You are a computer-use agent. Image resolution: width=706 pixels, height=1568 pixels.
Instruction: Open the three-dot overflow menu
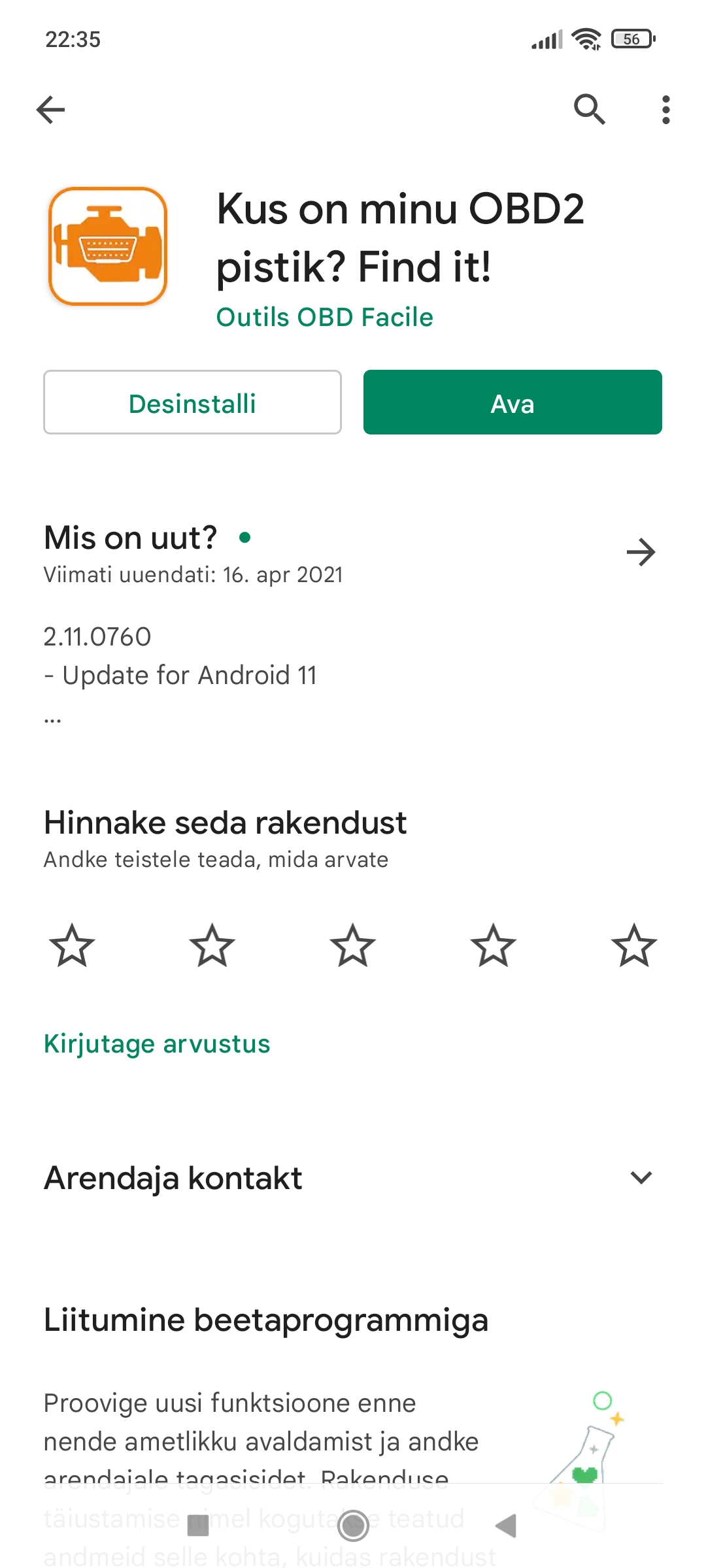click(665, 109)
